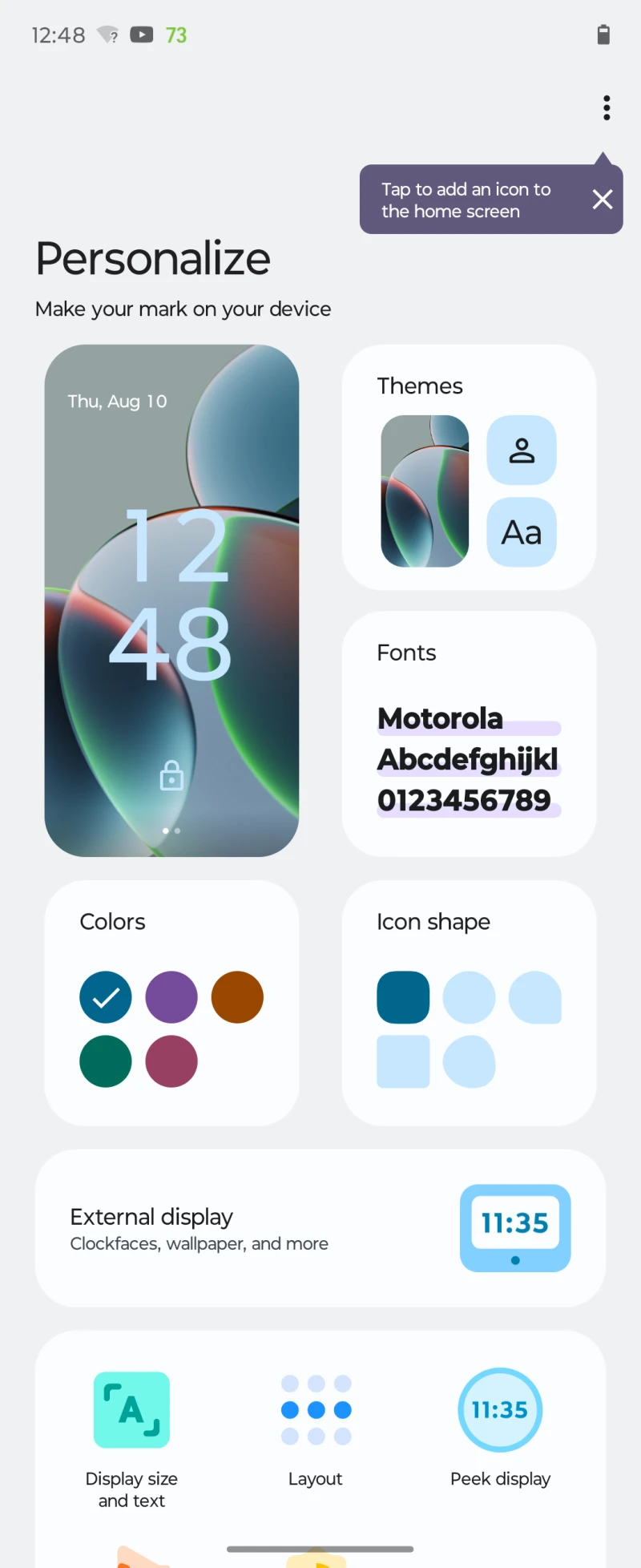Open the Layout option
Screen dimensions: 641x1568
[316, 1427]
